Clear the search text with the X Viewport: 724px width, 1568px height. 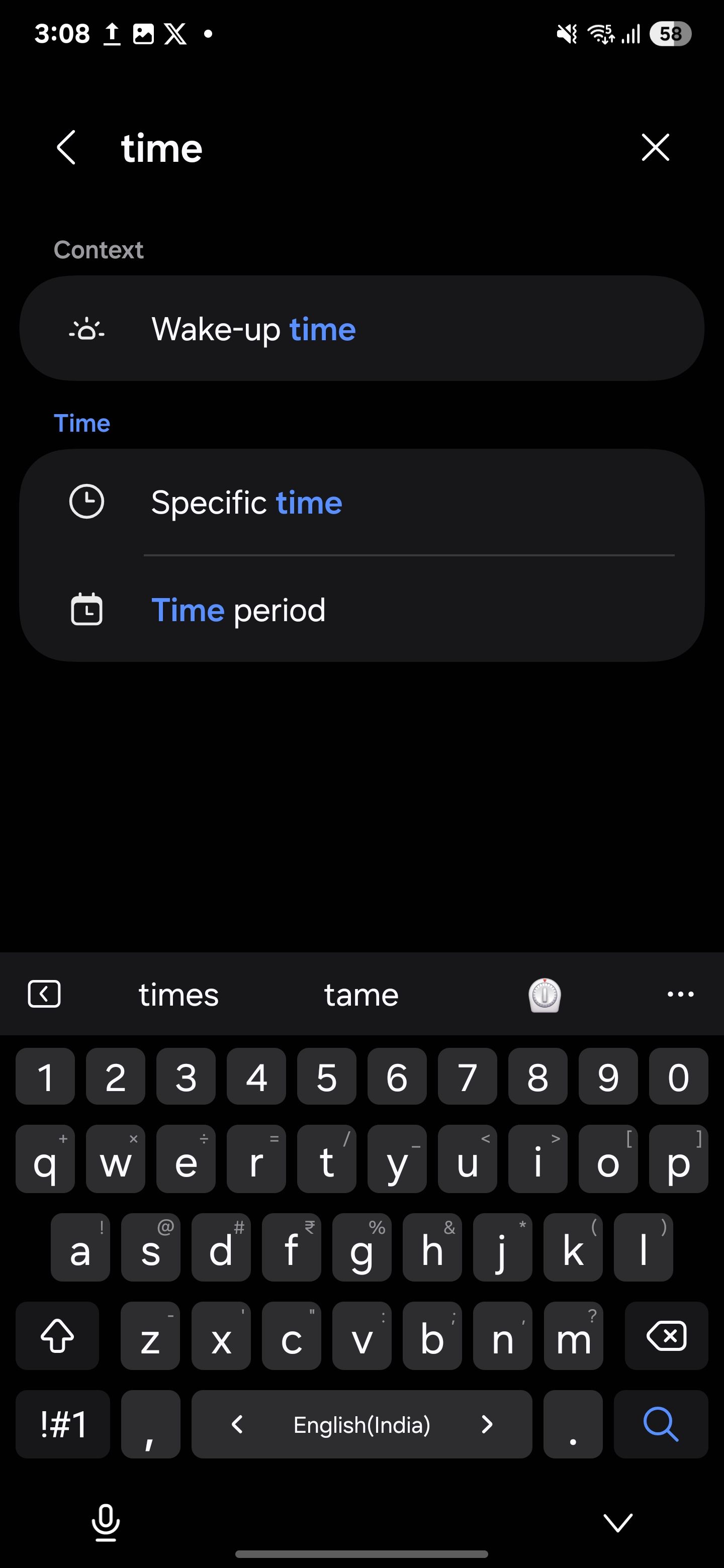tap(655, 147)
